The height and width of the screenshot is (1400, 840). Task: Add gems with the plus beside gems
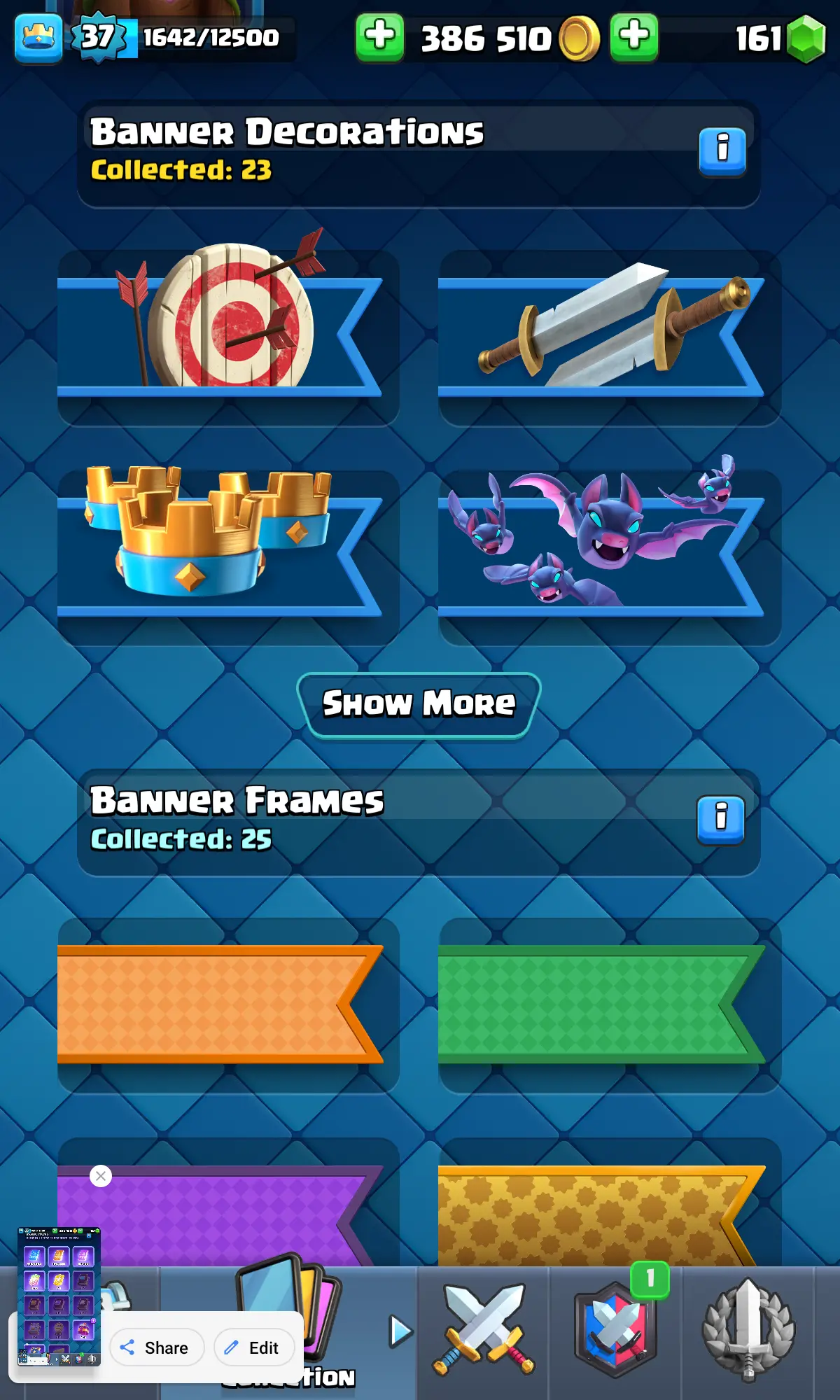634,36
